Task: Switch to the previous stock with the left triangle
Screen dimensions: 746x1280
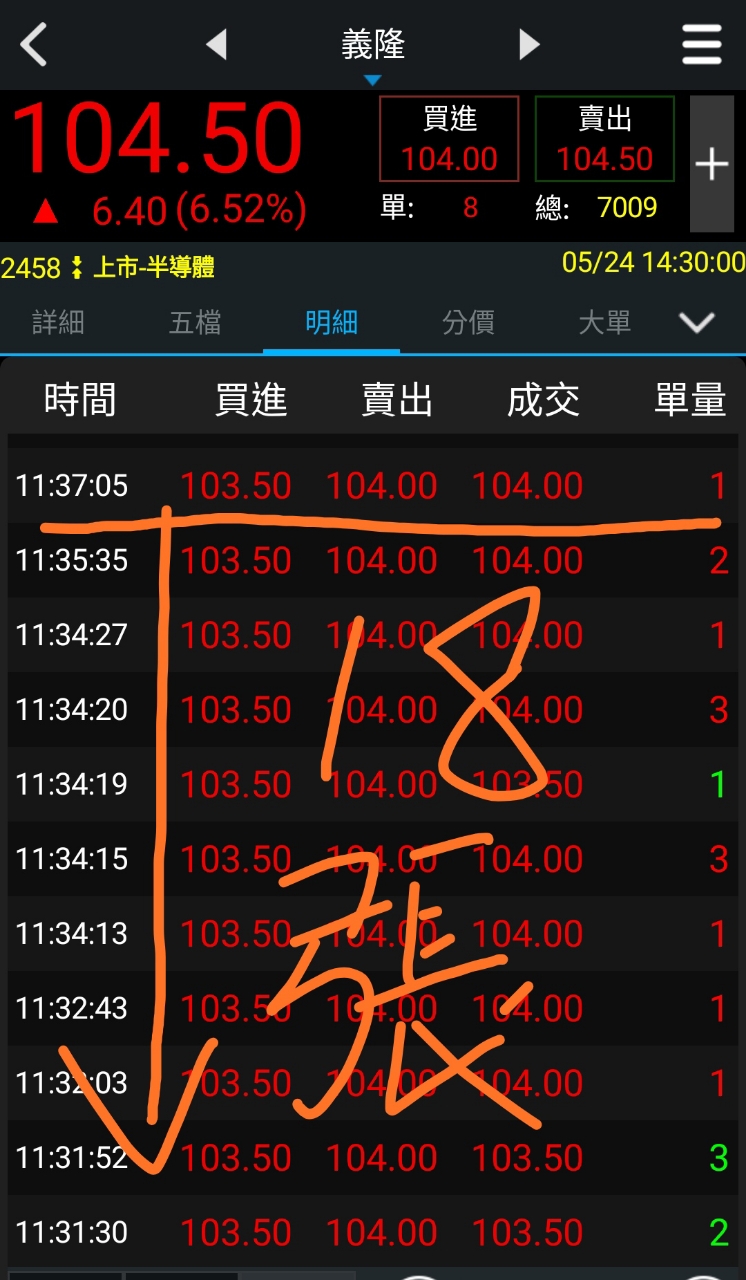Action: (x=216, y=45)
